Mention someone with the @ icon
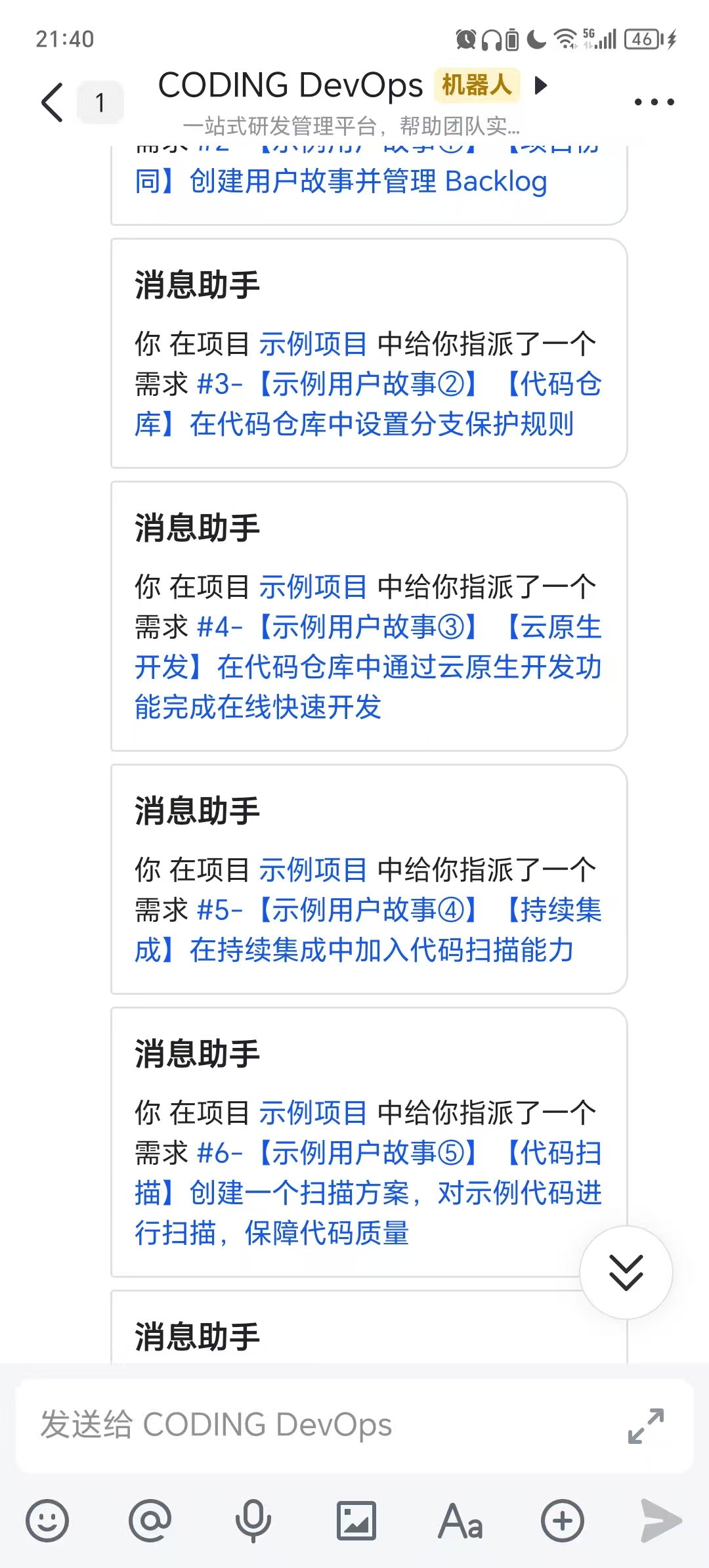 click(150, 1520)
